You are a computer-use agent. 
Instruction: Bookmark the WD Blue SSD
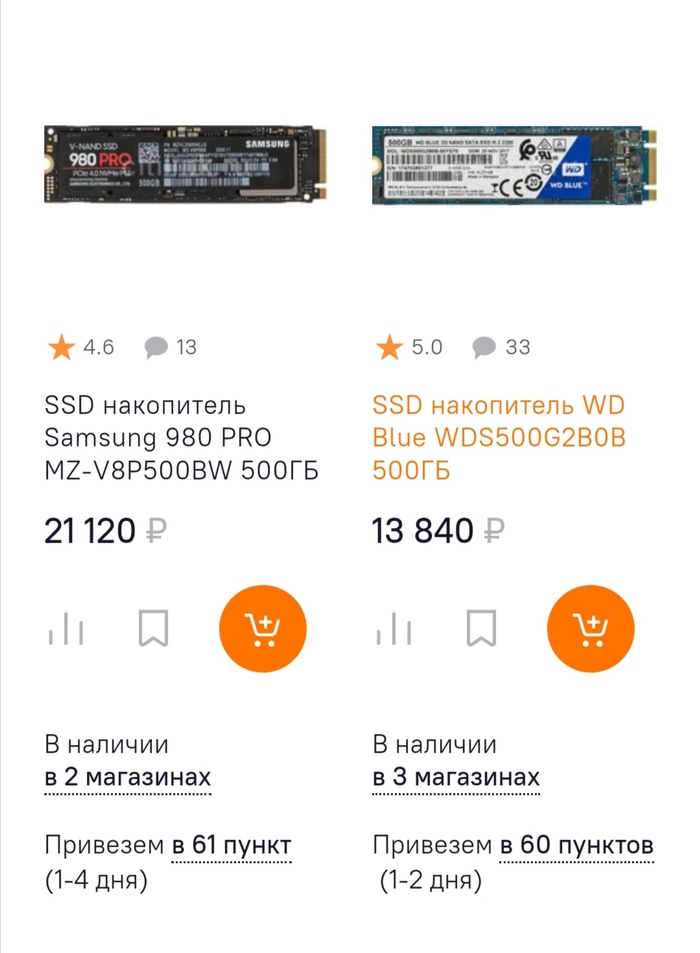click(481, 628)
